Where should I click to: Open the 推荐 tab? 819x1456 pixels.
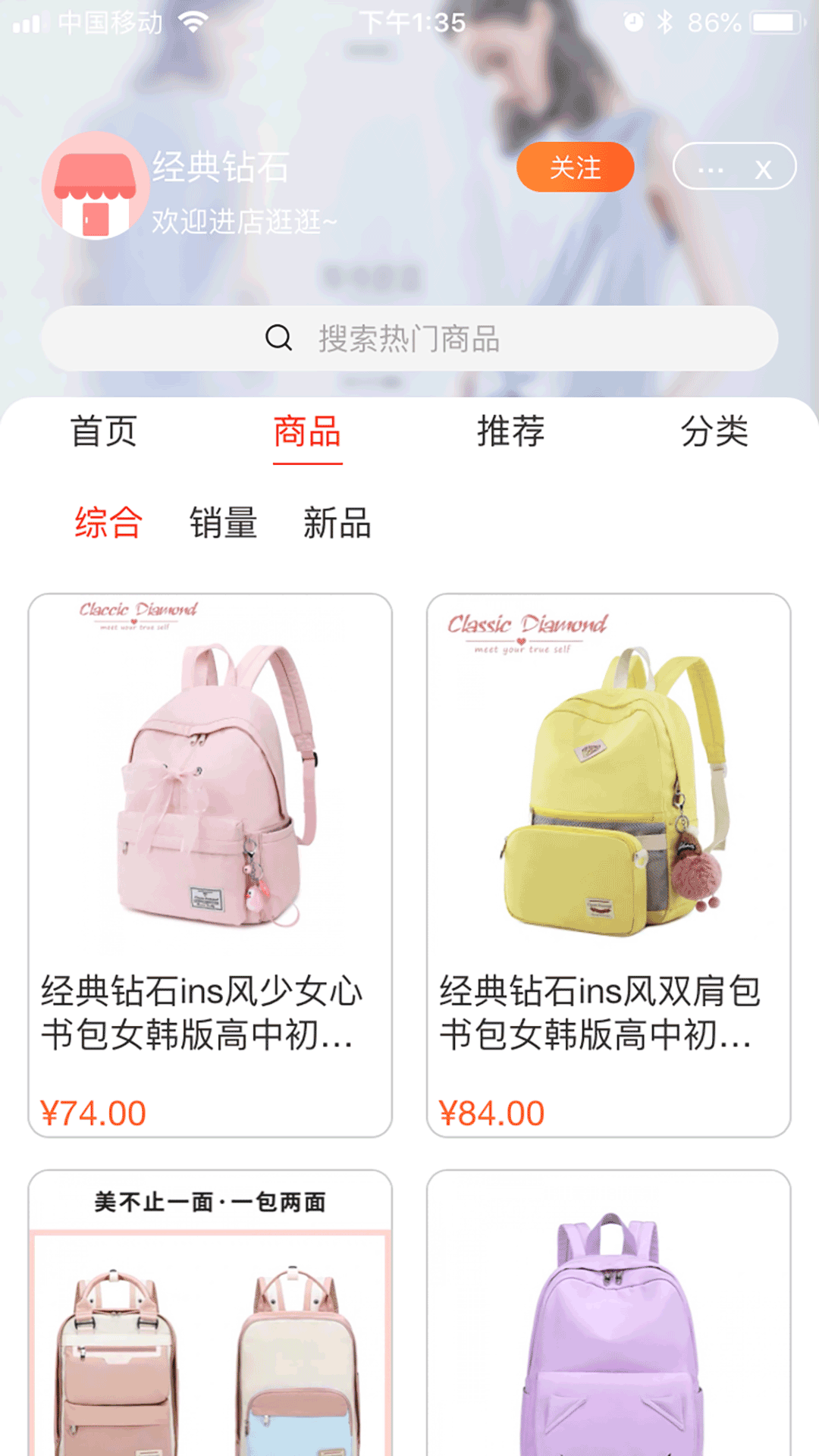click(512, 432)
